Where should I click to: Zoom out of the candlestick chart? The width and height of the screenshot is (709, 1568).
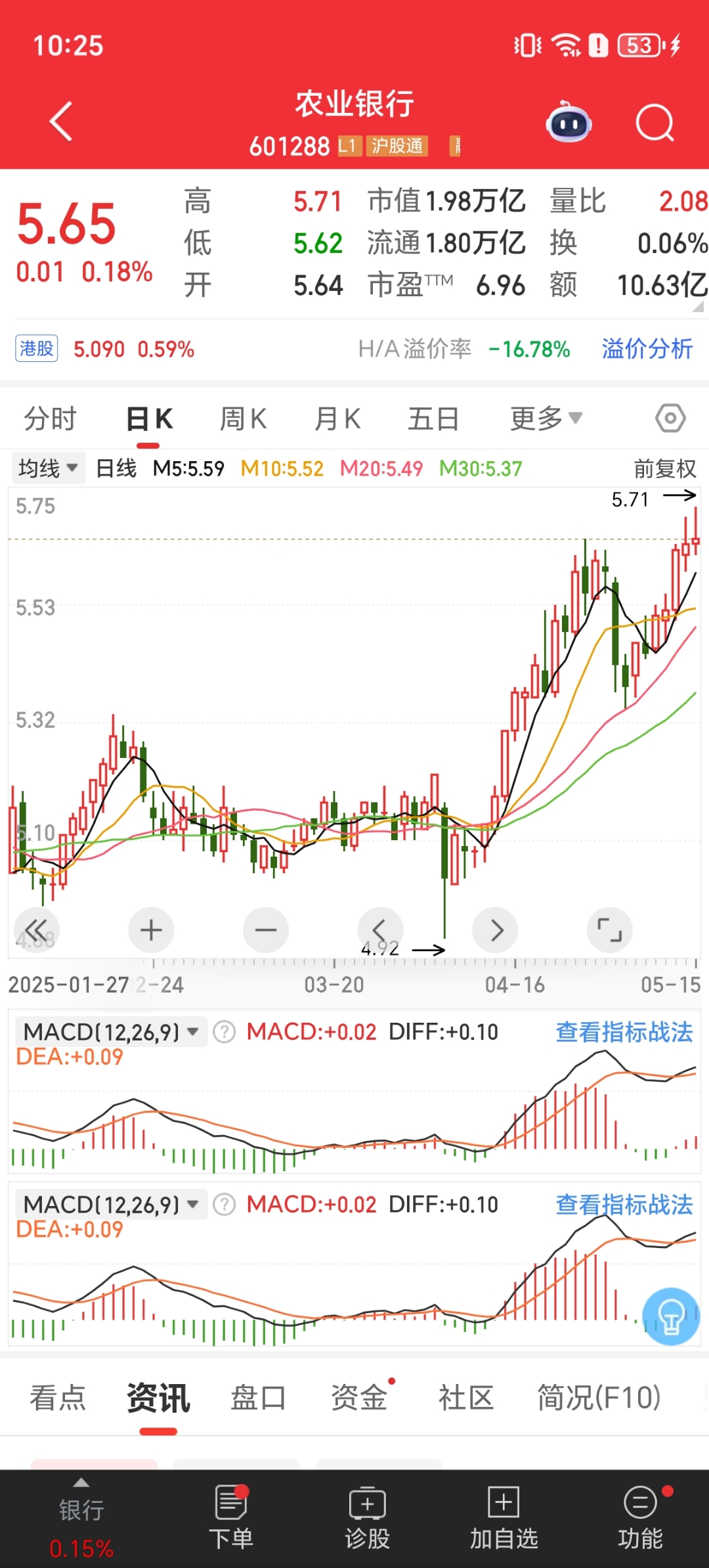click(x=265, y=930)
